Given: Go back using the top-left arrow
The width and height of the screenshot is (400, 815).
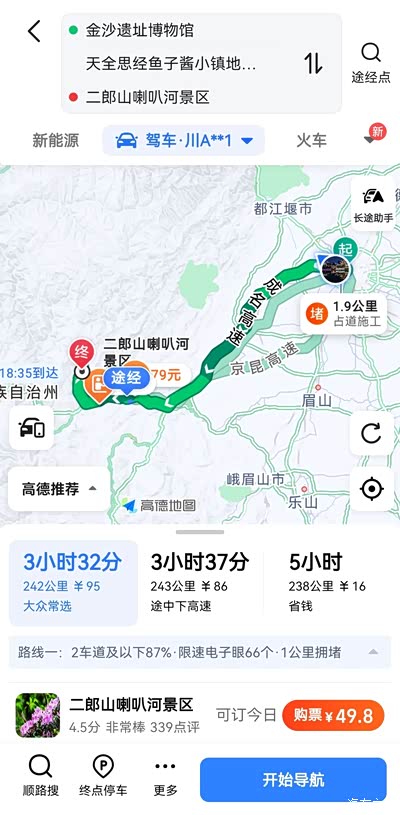Looking at the screenshot, I should point(34,31).
